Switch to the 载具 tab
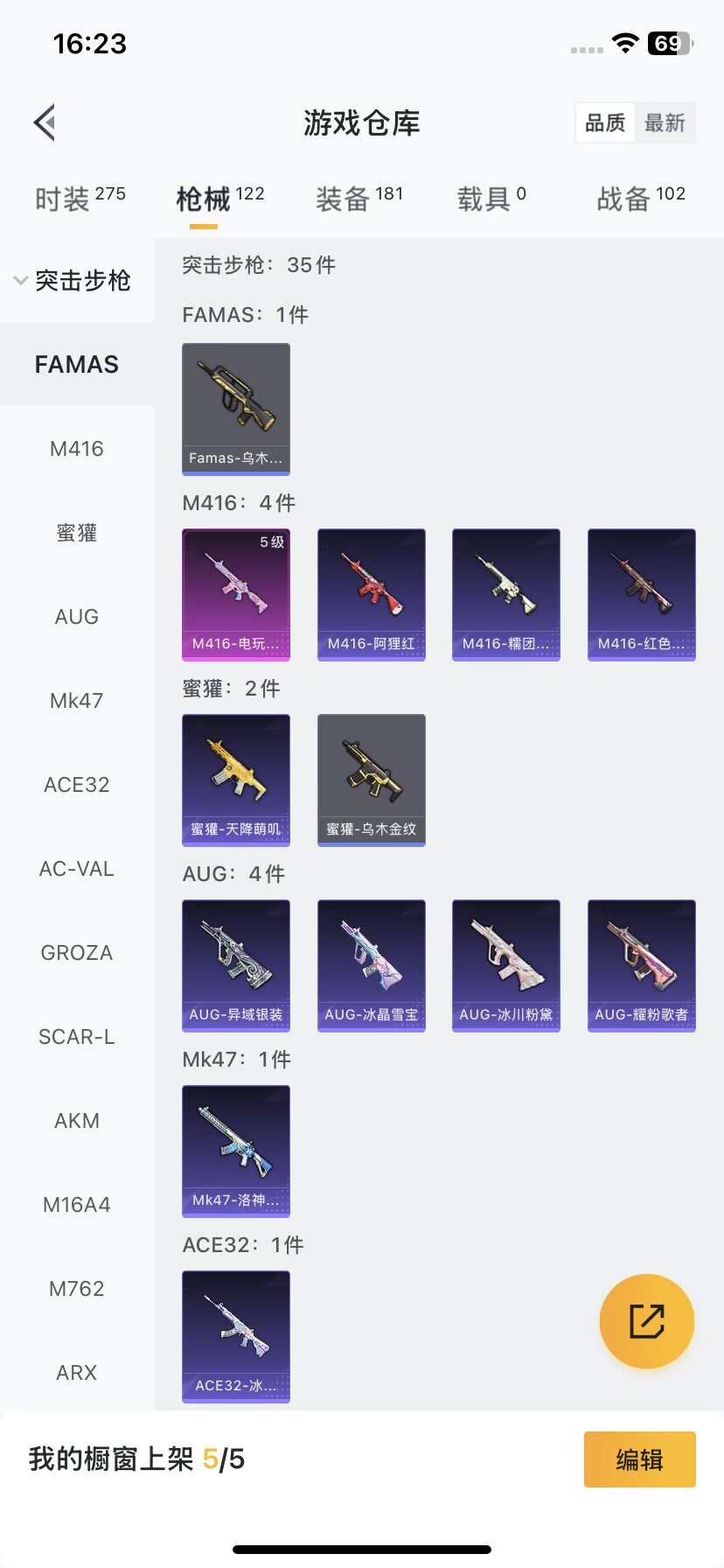 click(491, 199)
